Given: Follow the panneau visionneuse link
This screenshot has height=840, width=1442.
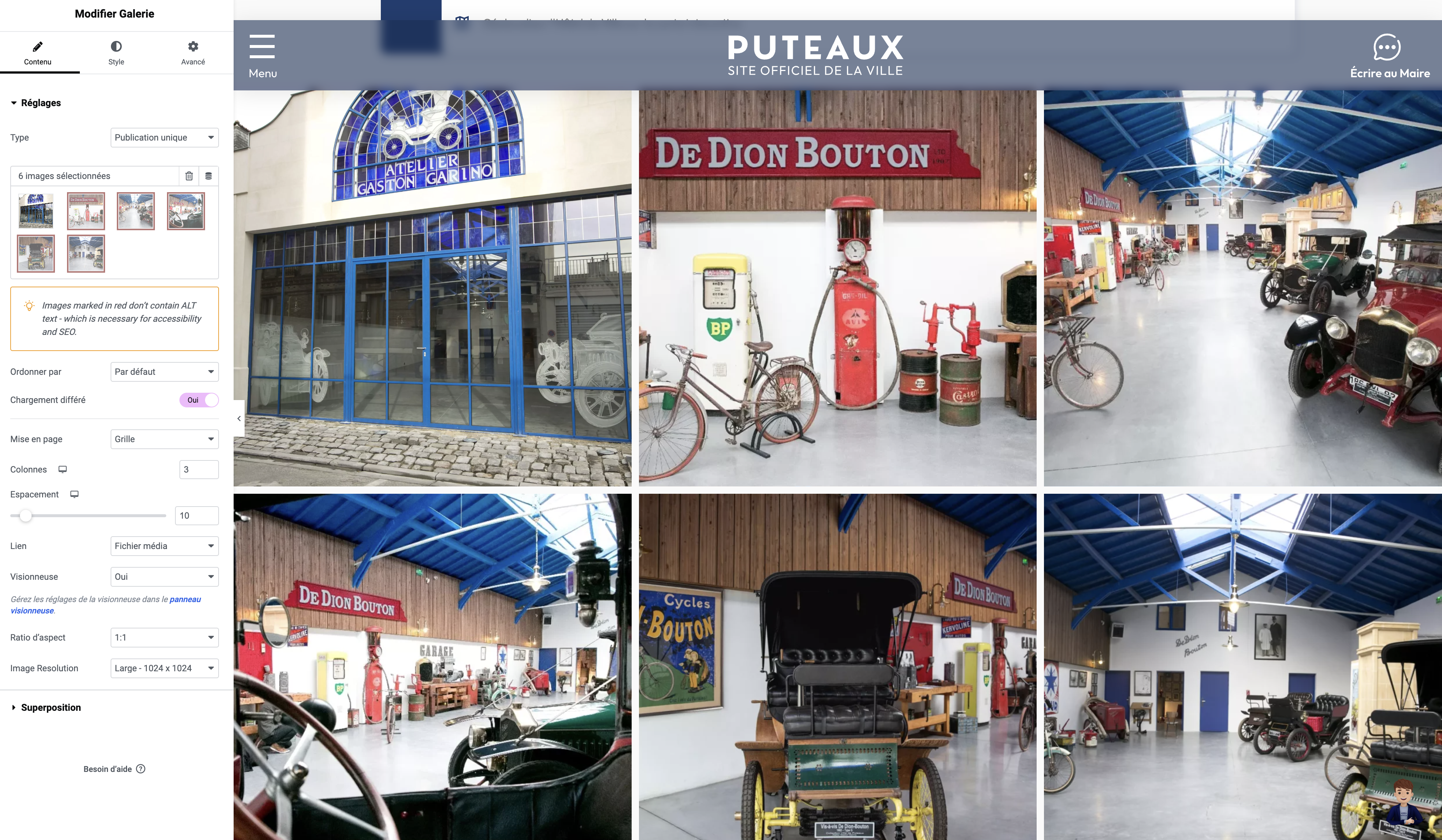Looking at the screenshot, I should tap(184, 599).
